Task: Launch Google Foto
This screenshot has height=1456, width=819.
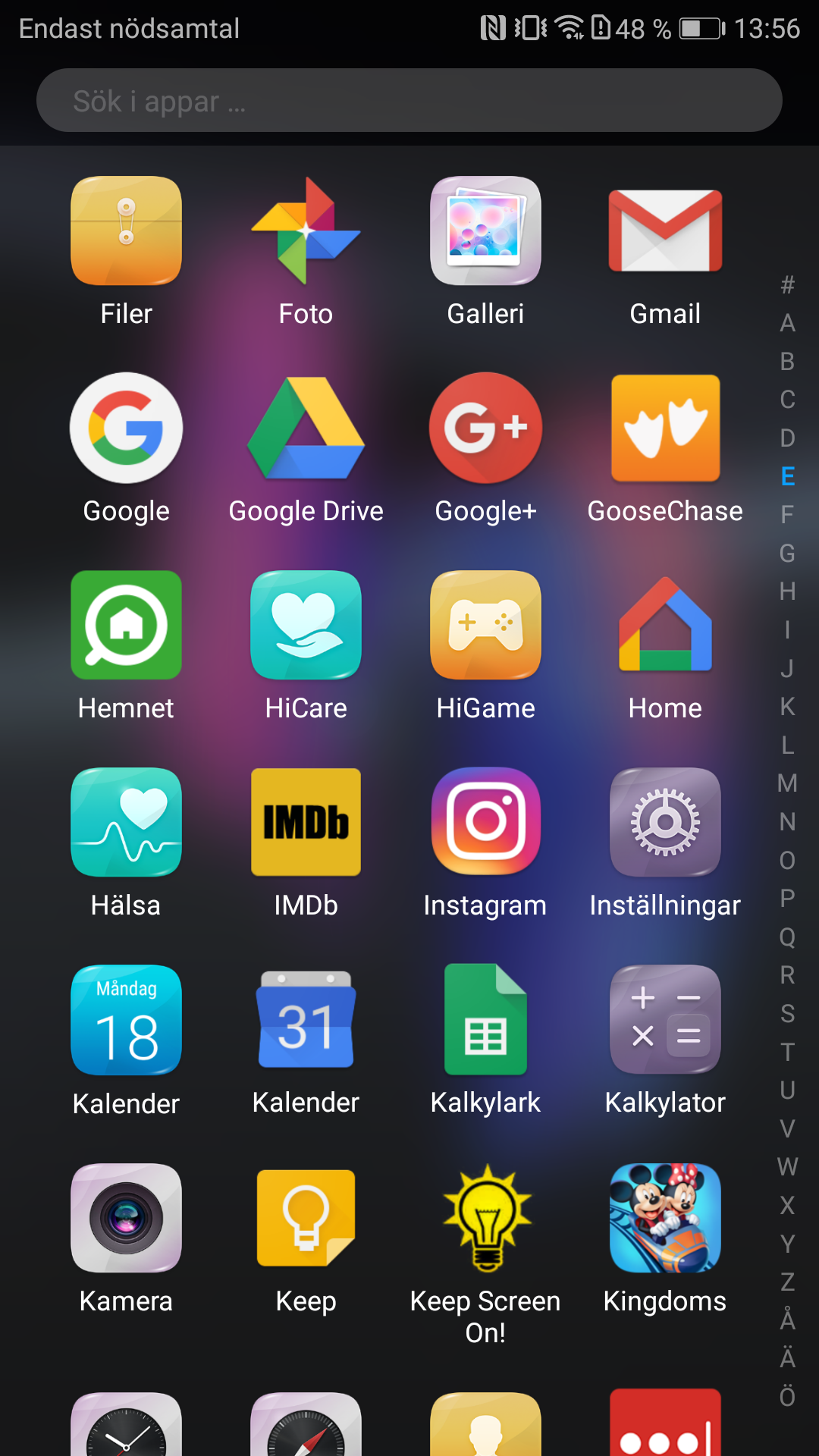Action: tap(306, 231)
